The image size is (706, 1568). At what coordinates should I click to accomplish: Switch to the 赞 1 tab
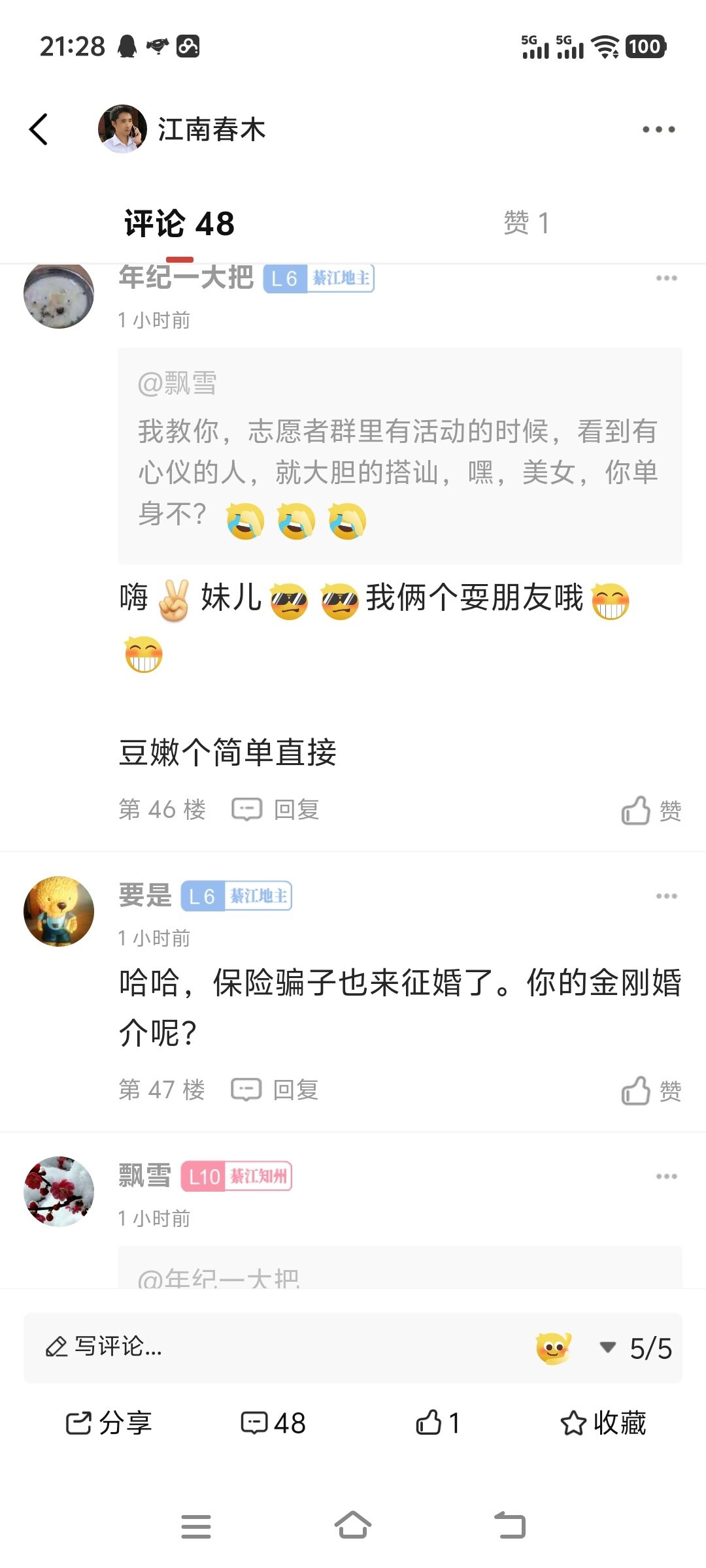point(526,223)
